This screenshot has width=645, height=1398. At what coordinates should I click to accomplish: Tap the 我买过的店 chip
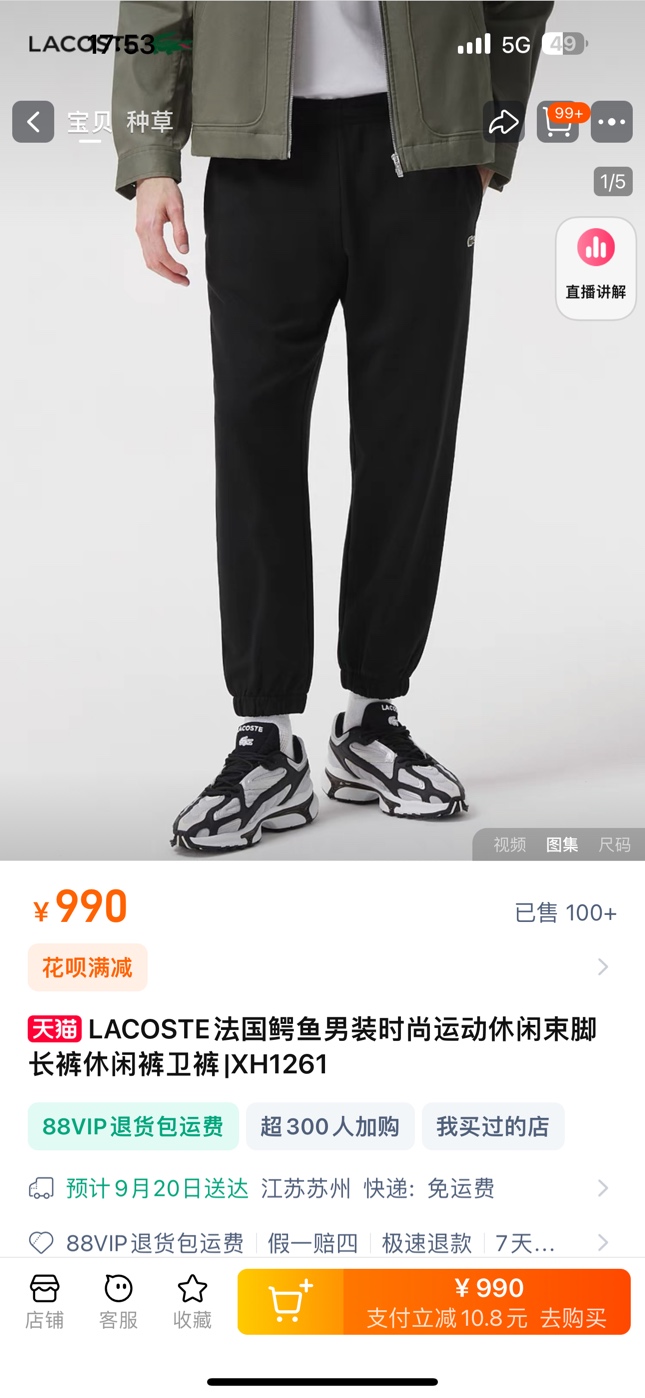[x=492, y=1127]
